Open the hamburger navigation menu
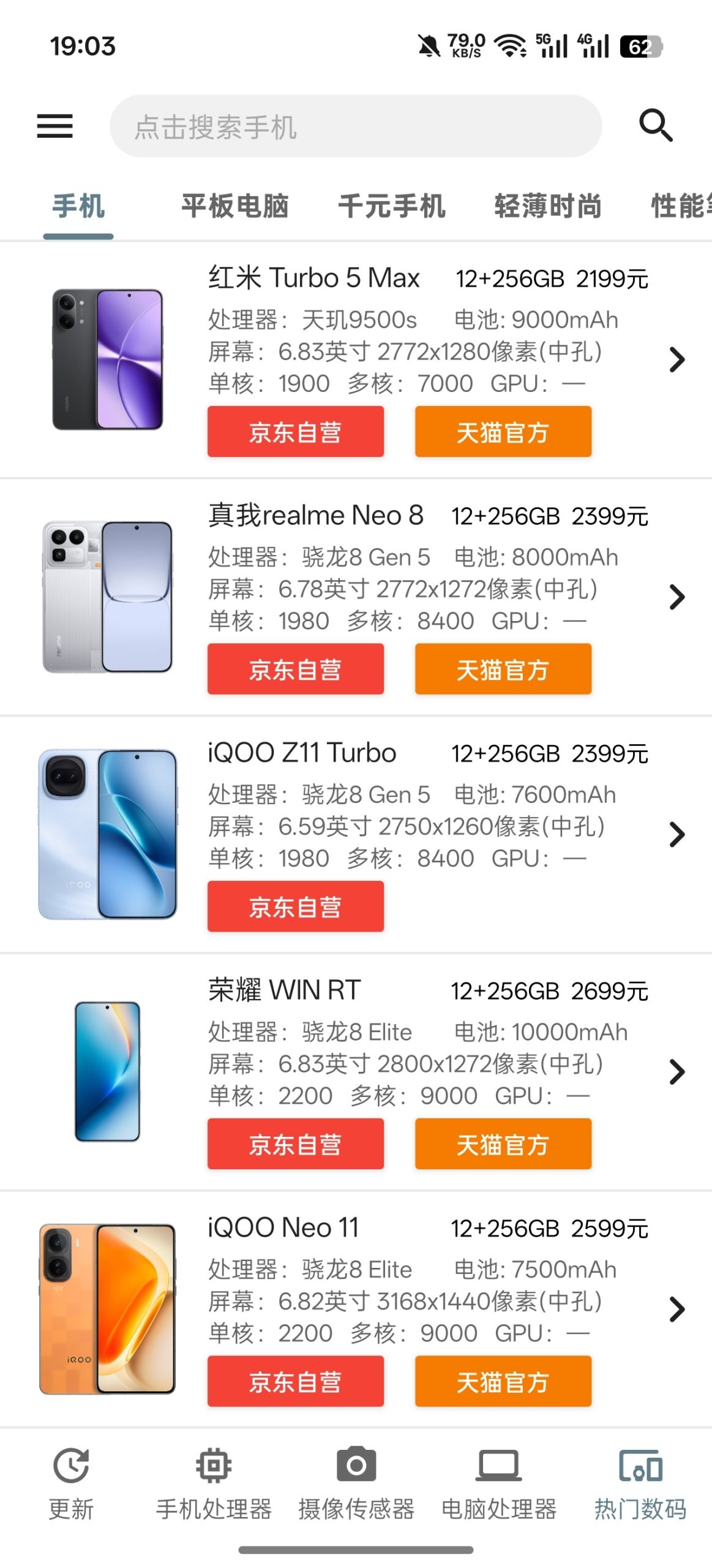 click(54, 126)
